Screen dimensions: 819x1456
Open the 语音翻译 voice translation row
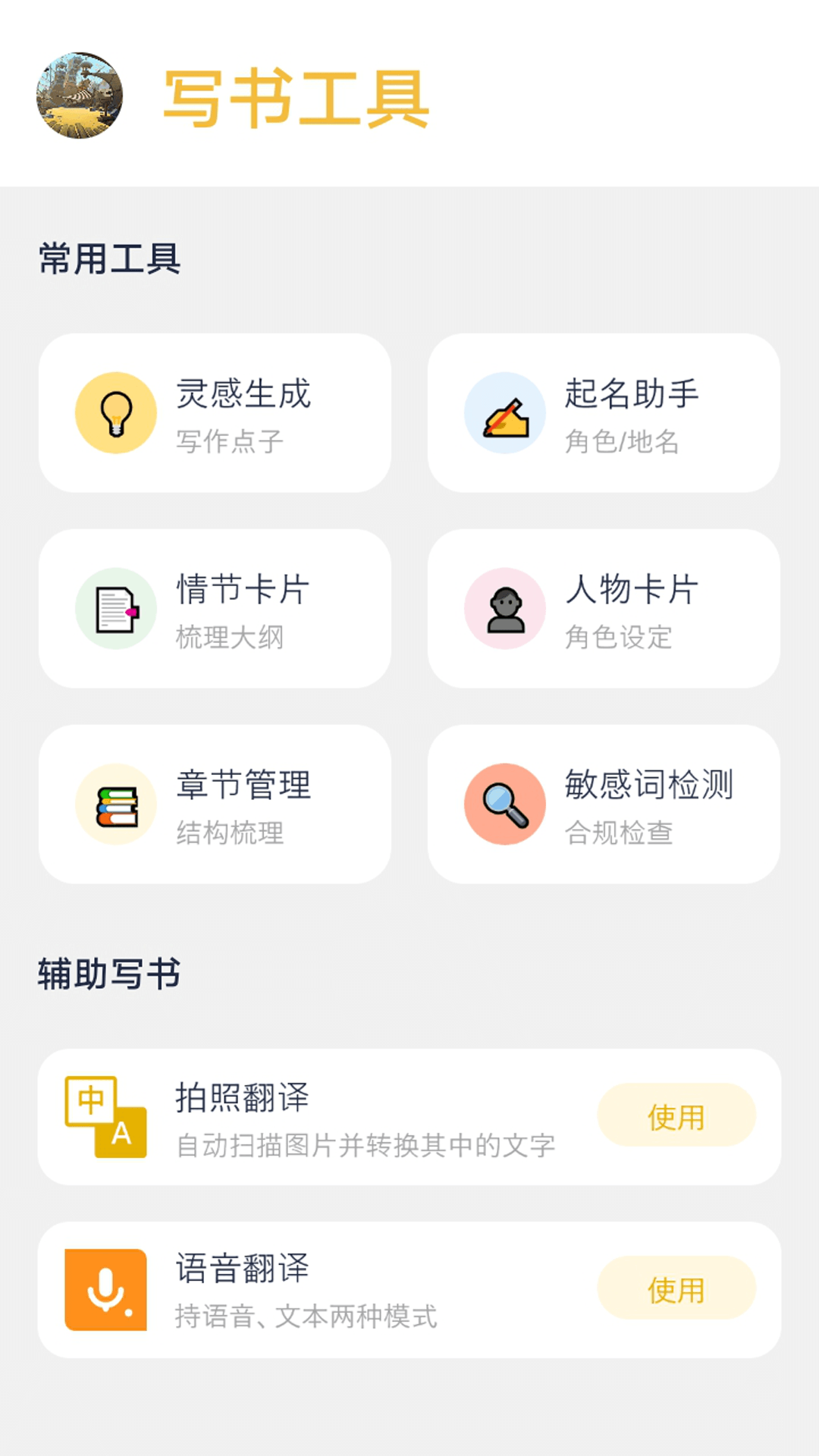pos(409,1288)
